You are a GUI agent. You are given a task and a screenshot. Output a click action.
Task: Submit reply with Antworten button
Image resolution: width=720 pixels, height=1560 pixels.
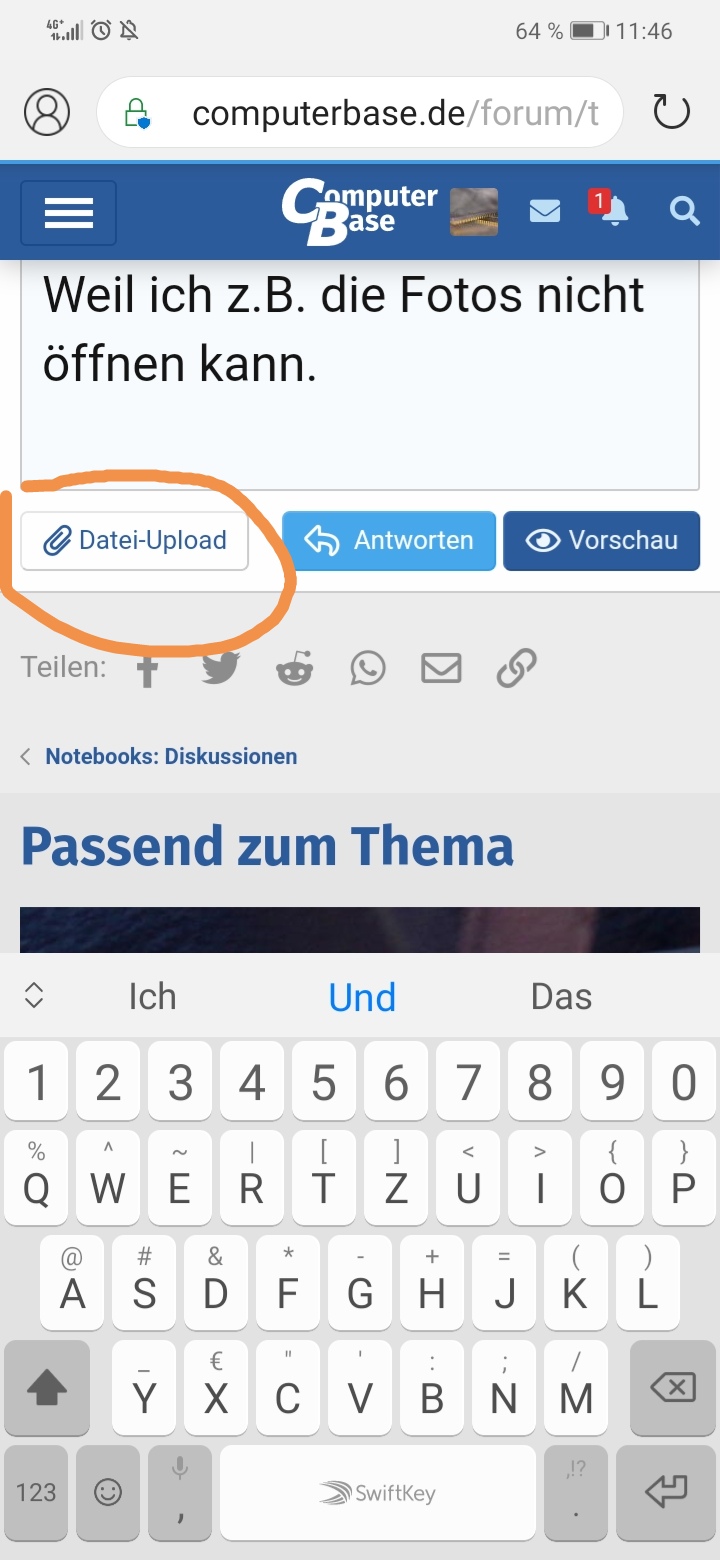389,541
